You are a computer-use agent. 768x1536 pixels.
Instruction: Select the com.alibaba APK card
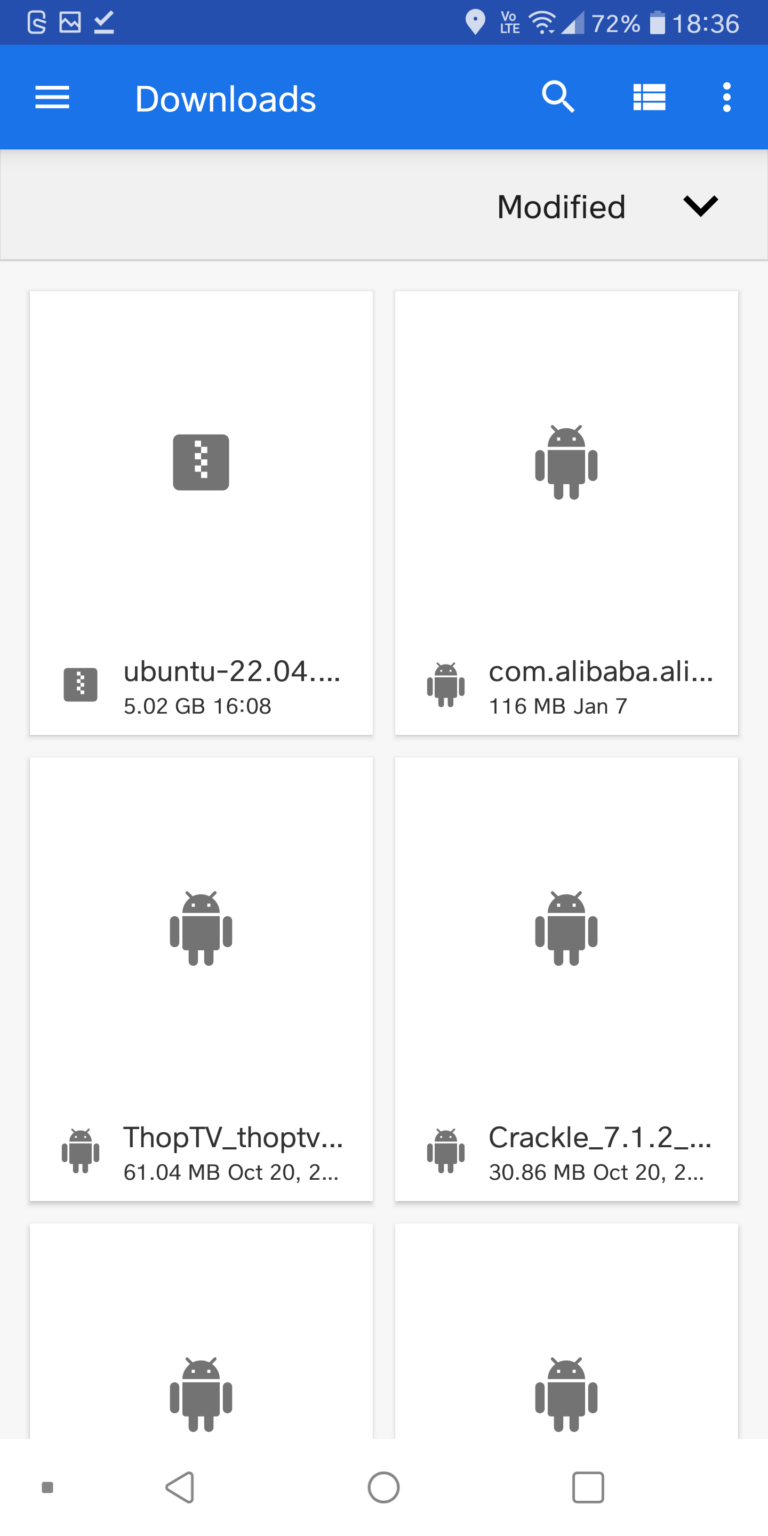[x=566, y=512]
